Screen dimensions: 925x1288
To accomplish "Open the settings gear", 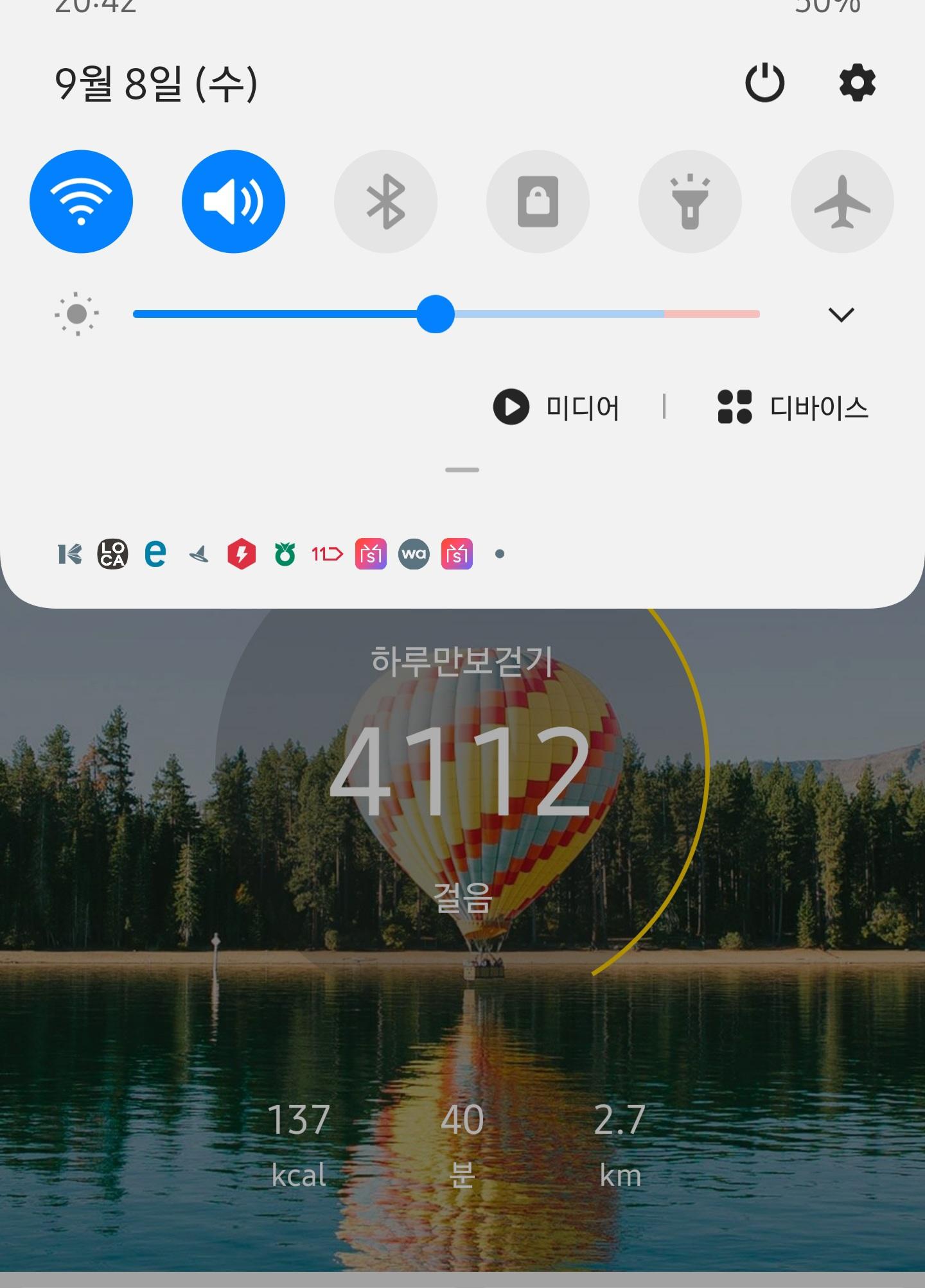I will 857,83.
